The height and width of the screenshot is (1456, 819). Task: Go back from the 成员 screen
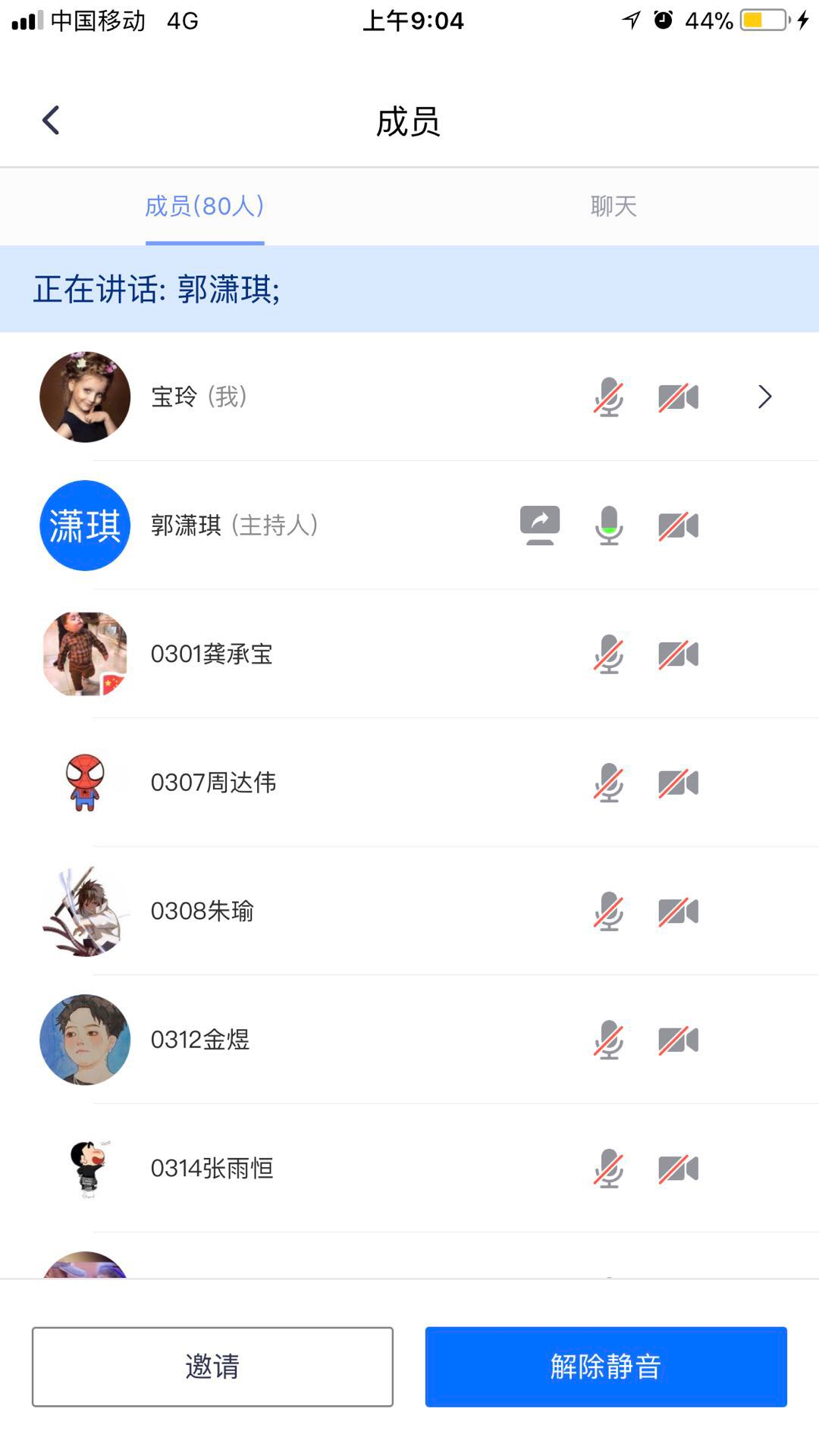[51, 121]
